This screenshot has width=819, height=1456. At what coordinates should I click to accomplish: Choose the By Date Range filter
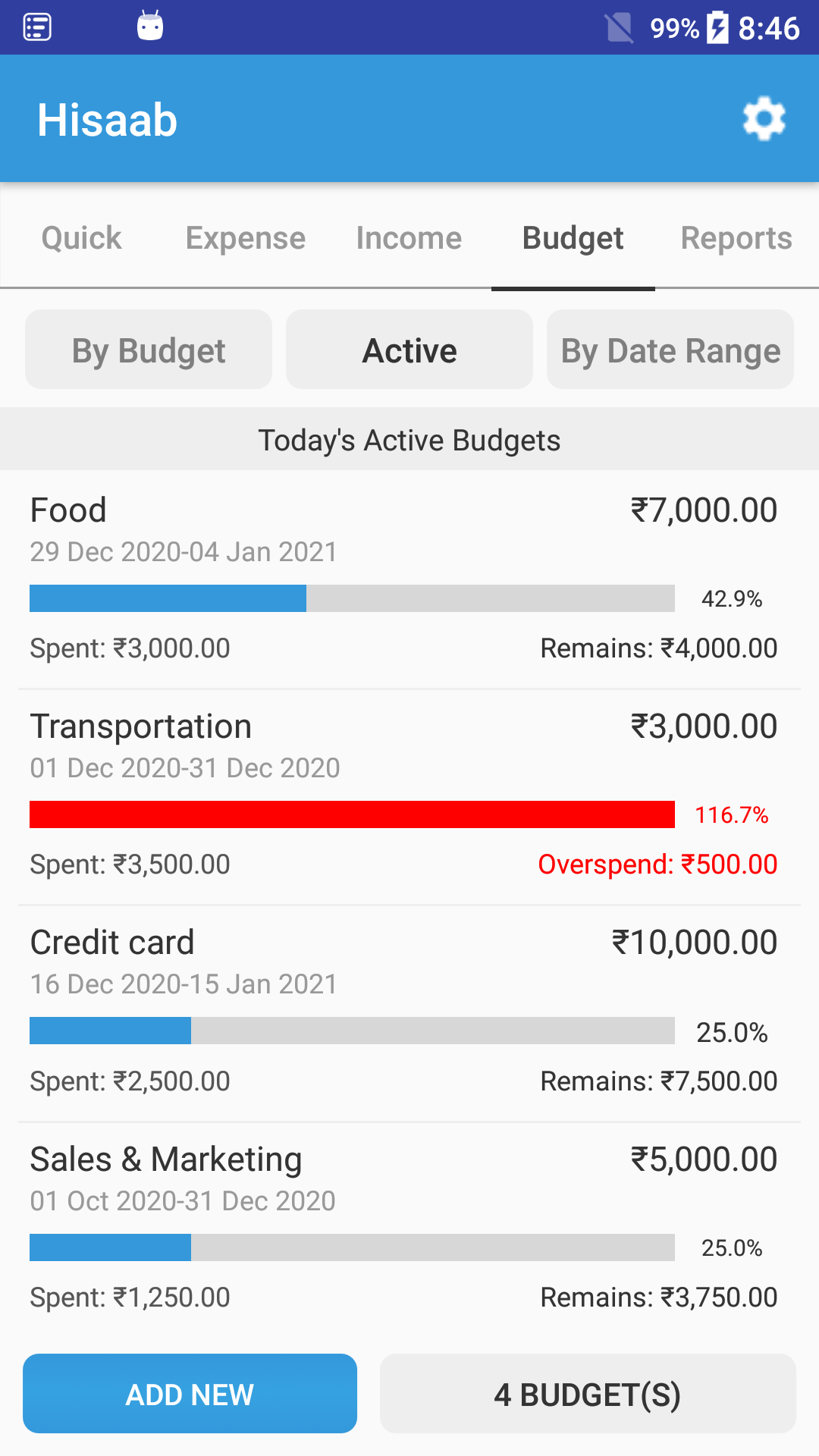pyautogui.click(x=670, y=350)
